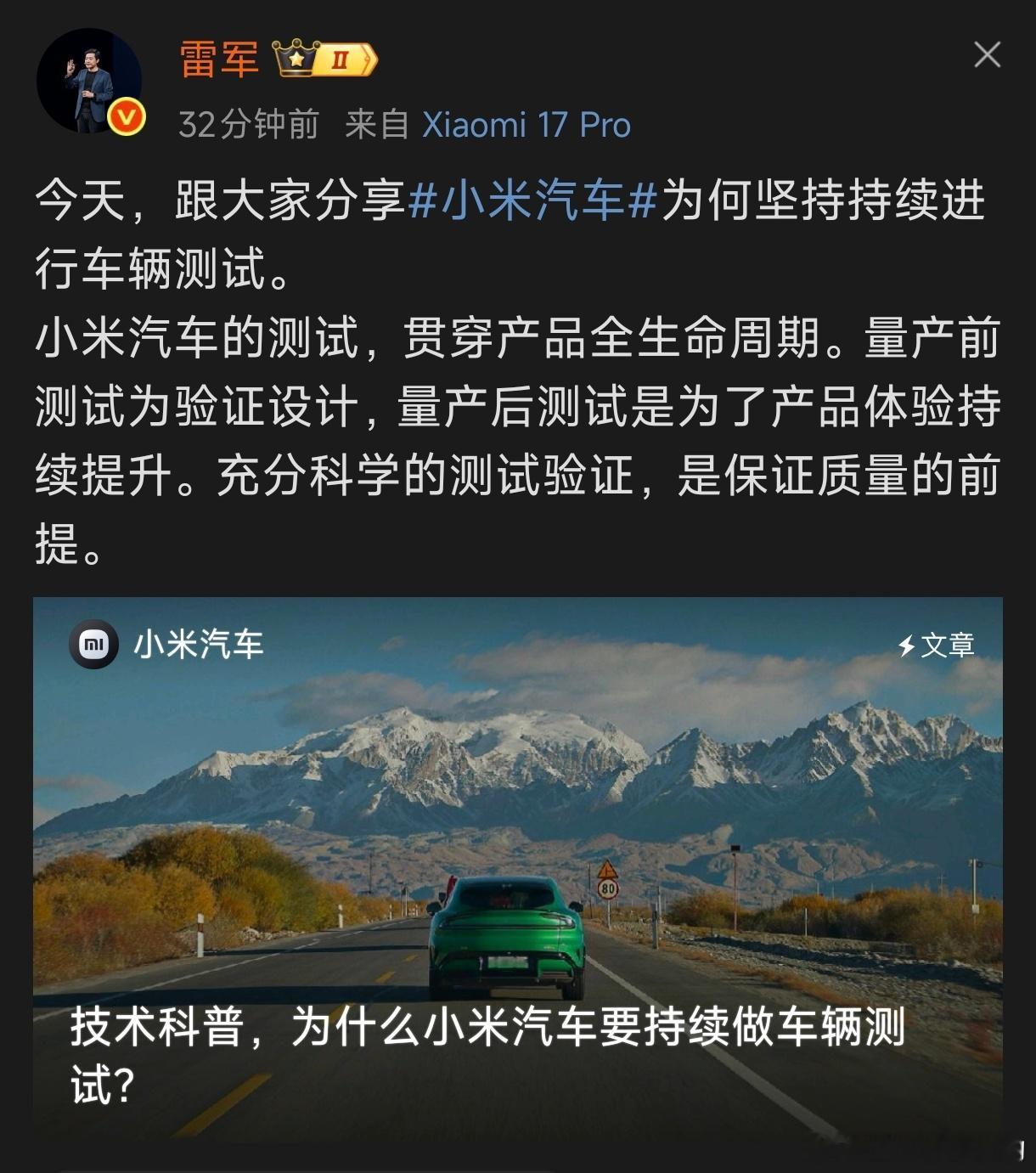Viewport: 1036px width, 1173px height.
Task: Open the mountain road cover image
Action: click(518, 807)
